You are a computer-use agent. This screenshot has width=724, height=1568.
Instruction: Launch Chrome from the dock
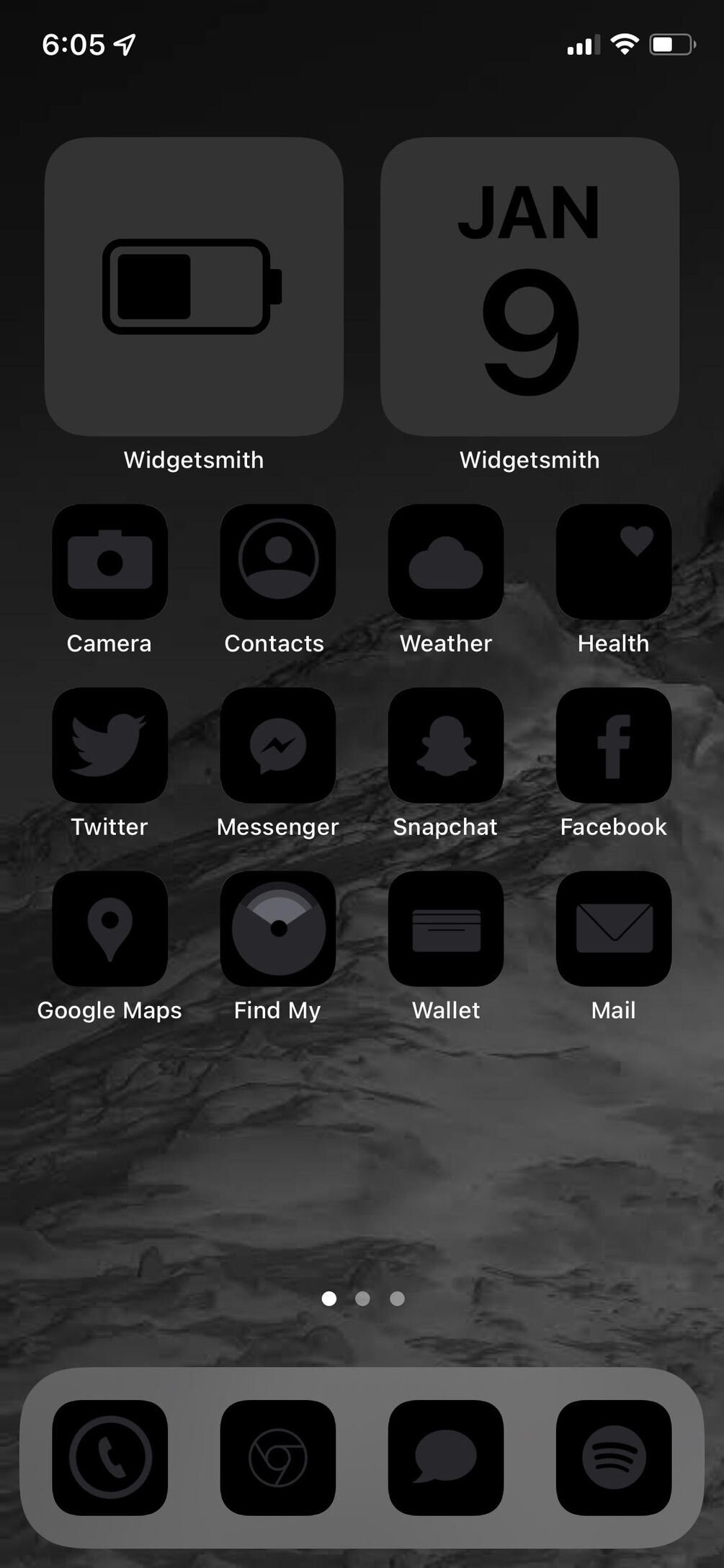tap(277, 1457)
